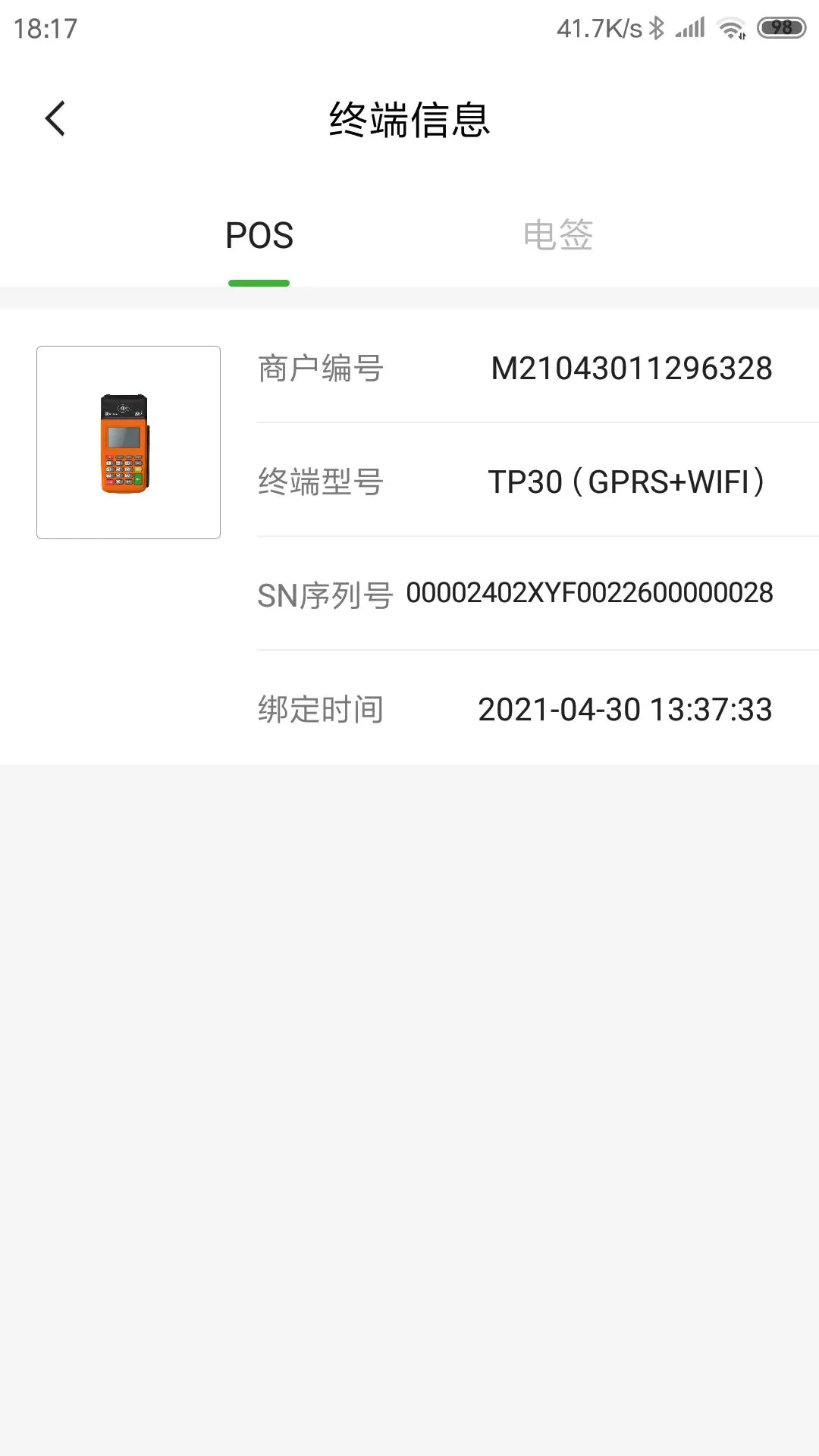Tap the 终端型号 field label

pyautogui.click(x=319, y=482)
